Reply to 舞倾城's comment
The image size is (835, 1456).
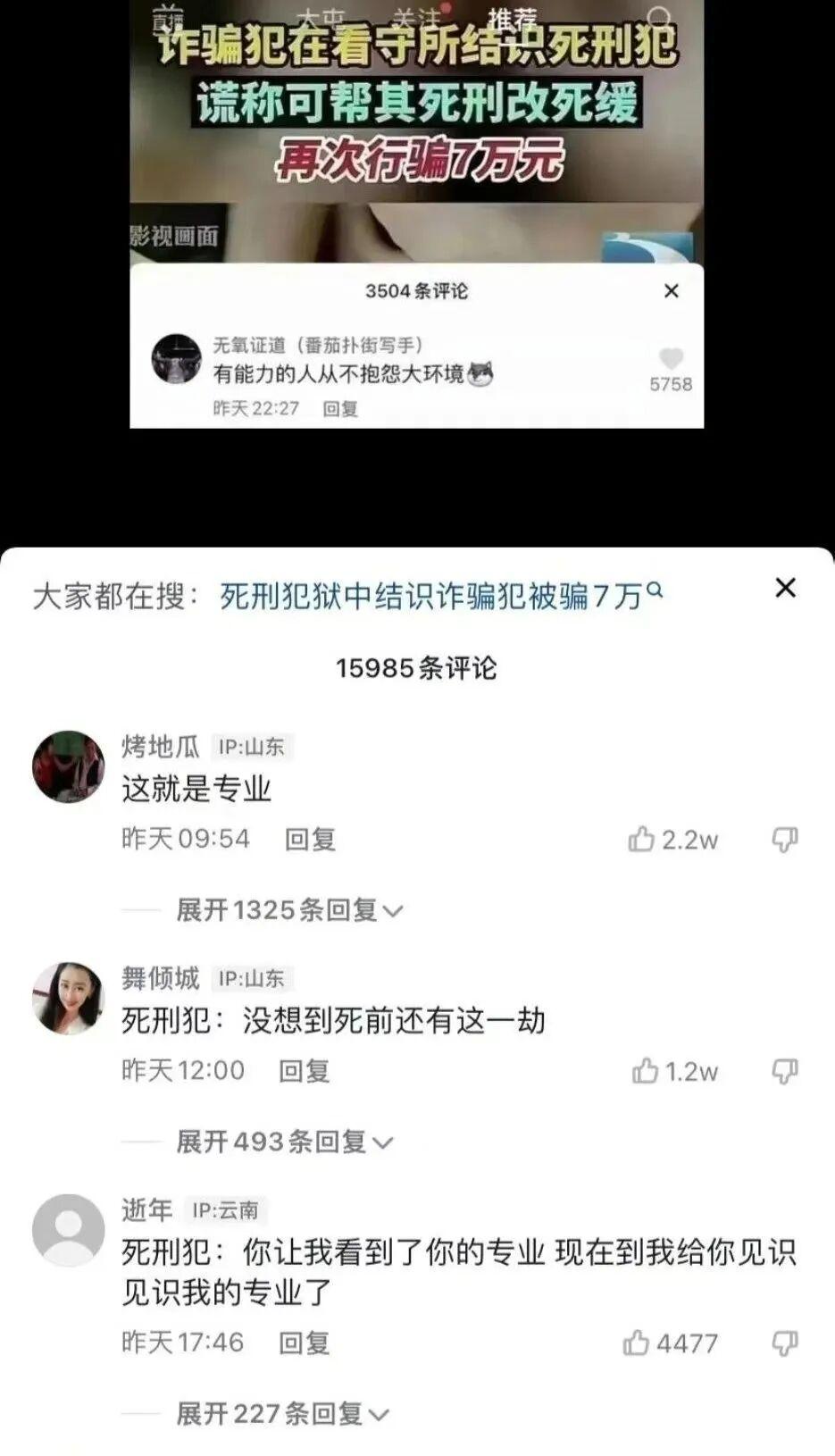coord(305,1071)
